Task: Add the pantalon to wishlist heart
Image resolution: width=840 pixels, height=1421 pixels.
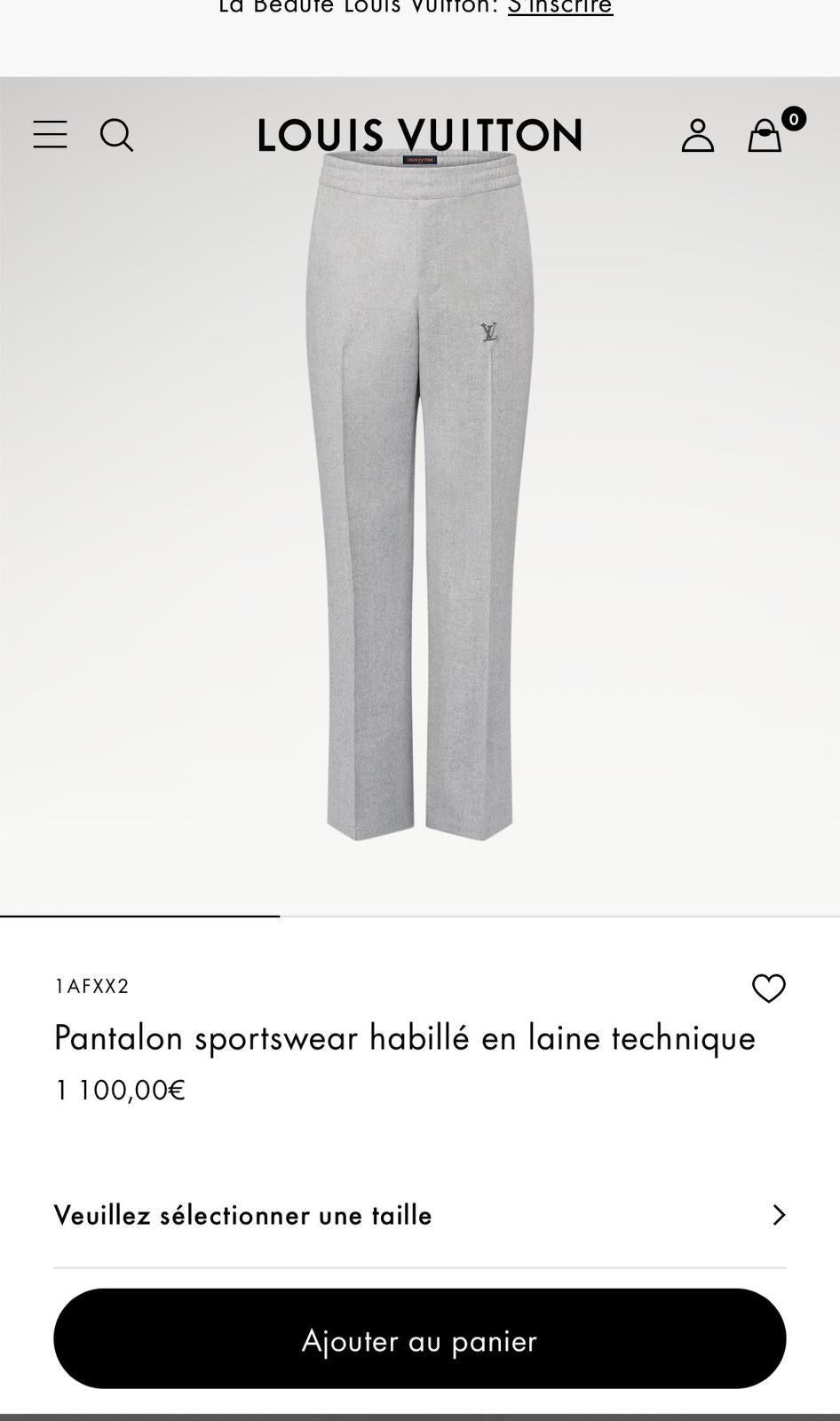Action: pyautogui.click(x=768, y=988)
